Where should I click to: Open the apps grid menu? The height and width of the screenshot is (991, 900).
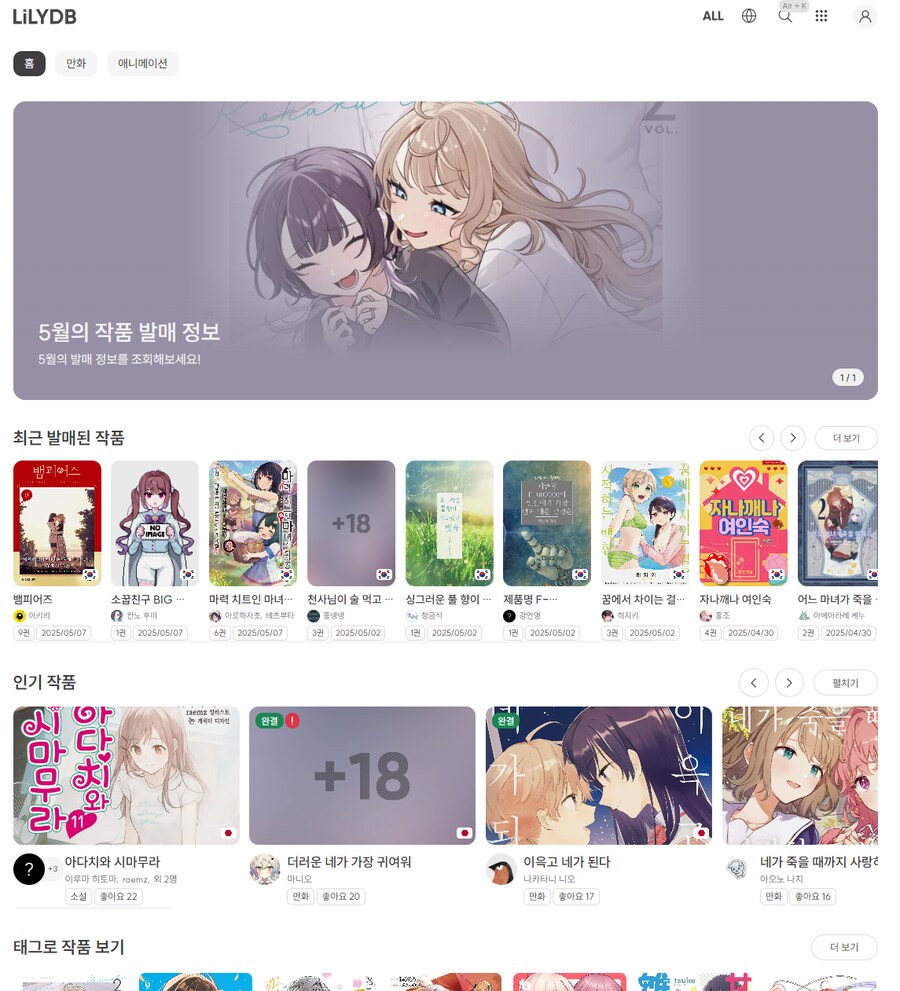(821, 16)
